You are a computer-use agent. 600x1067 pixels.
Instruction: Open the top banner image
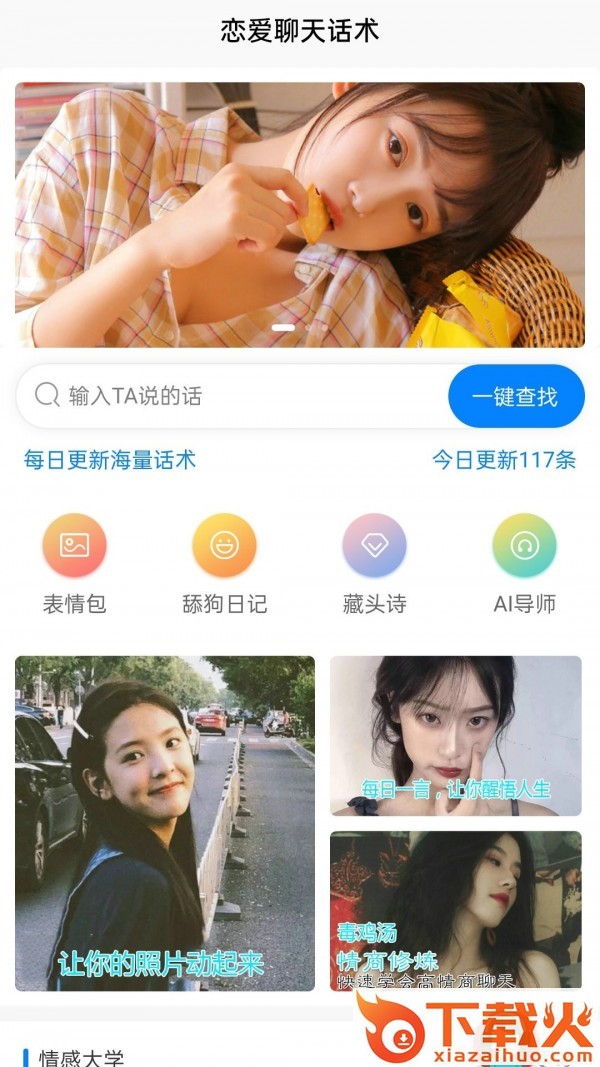(x=300, y=214)
